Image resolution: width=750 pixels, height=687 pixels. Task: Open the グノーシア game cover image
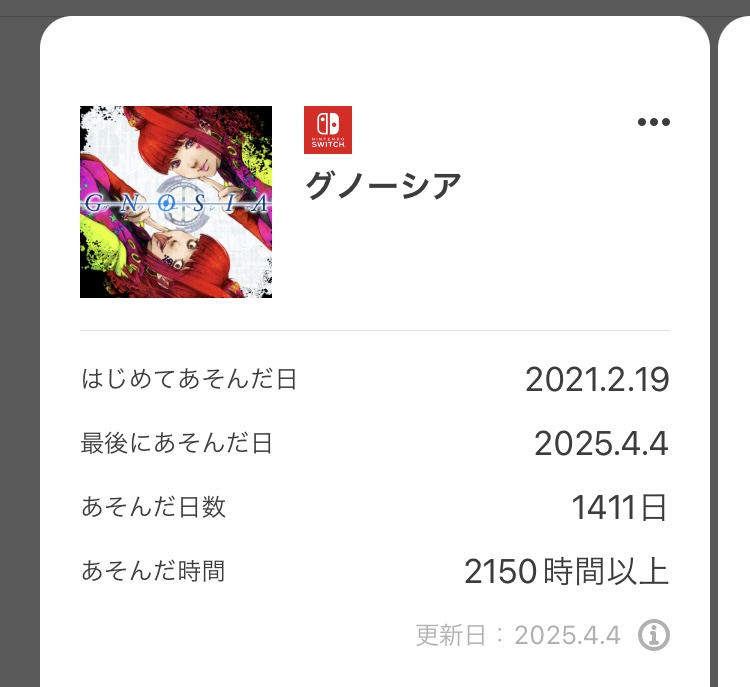click(176, 202)
